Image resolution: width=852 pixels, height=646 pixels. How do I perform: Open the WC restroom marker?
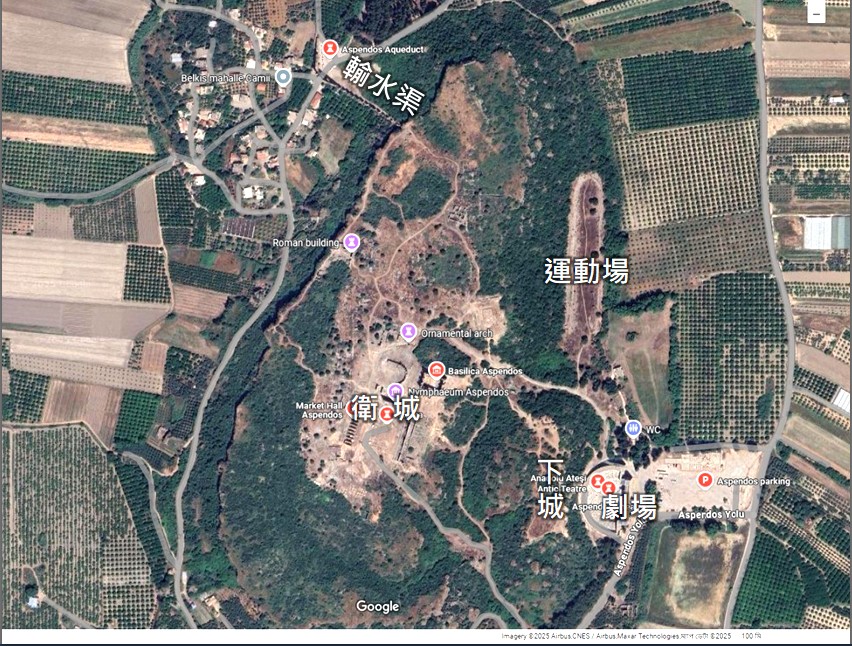(633, 428)
